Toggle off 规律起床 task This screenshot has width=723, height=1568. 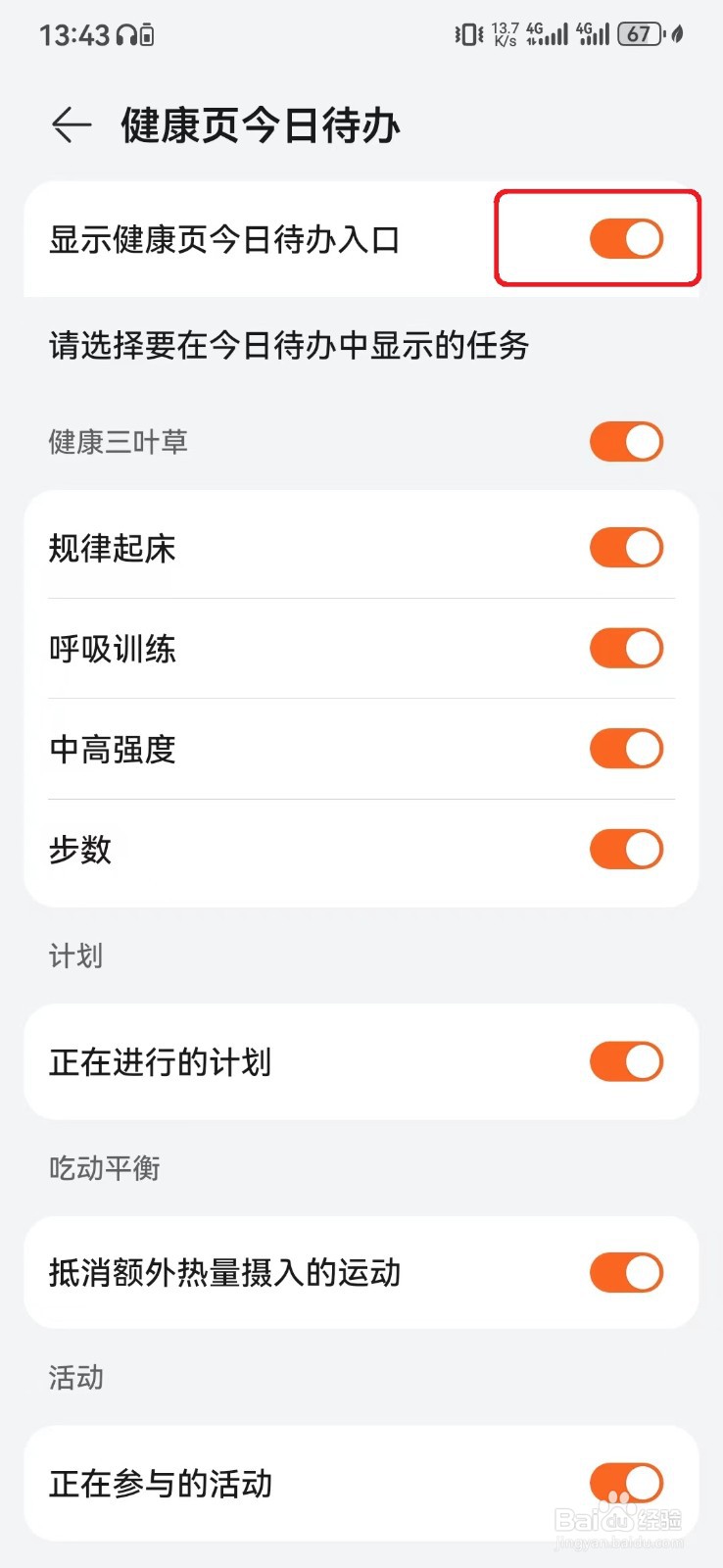626,548
